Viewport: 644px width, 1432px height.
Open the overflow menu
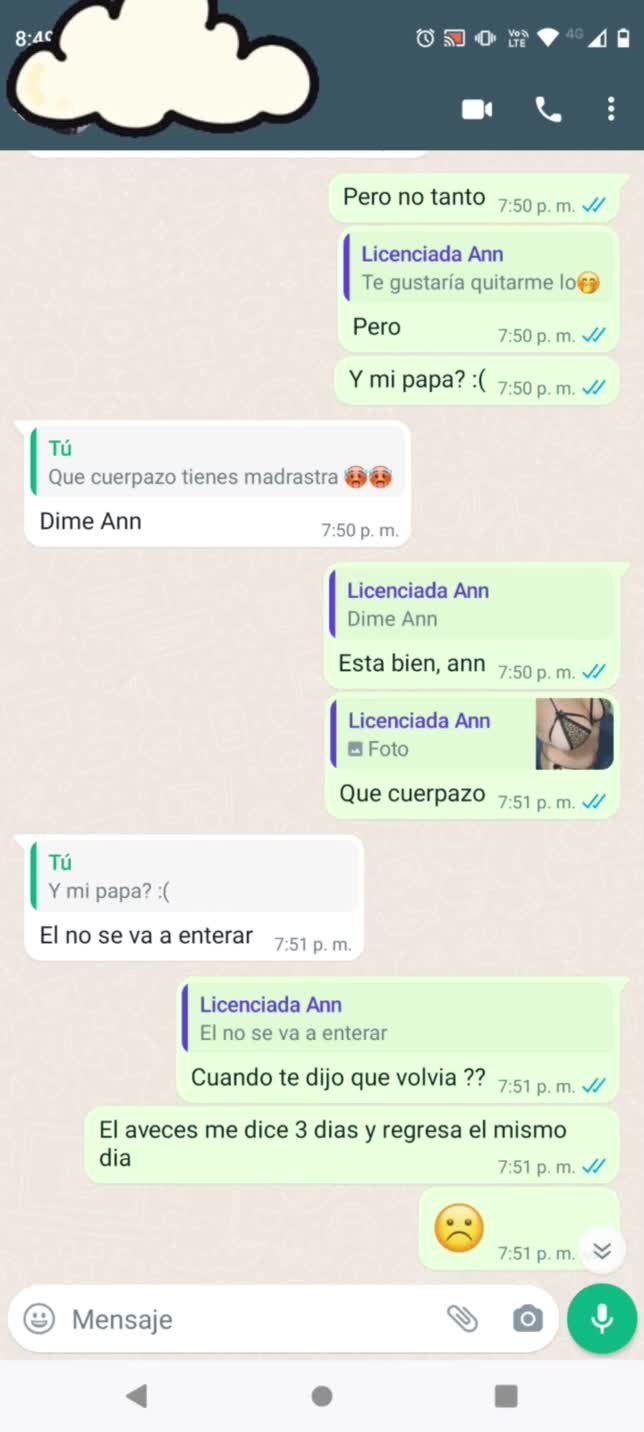[610, 109]
